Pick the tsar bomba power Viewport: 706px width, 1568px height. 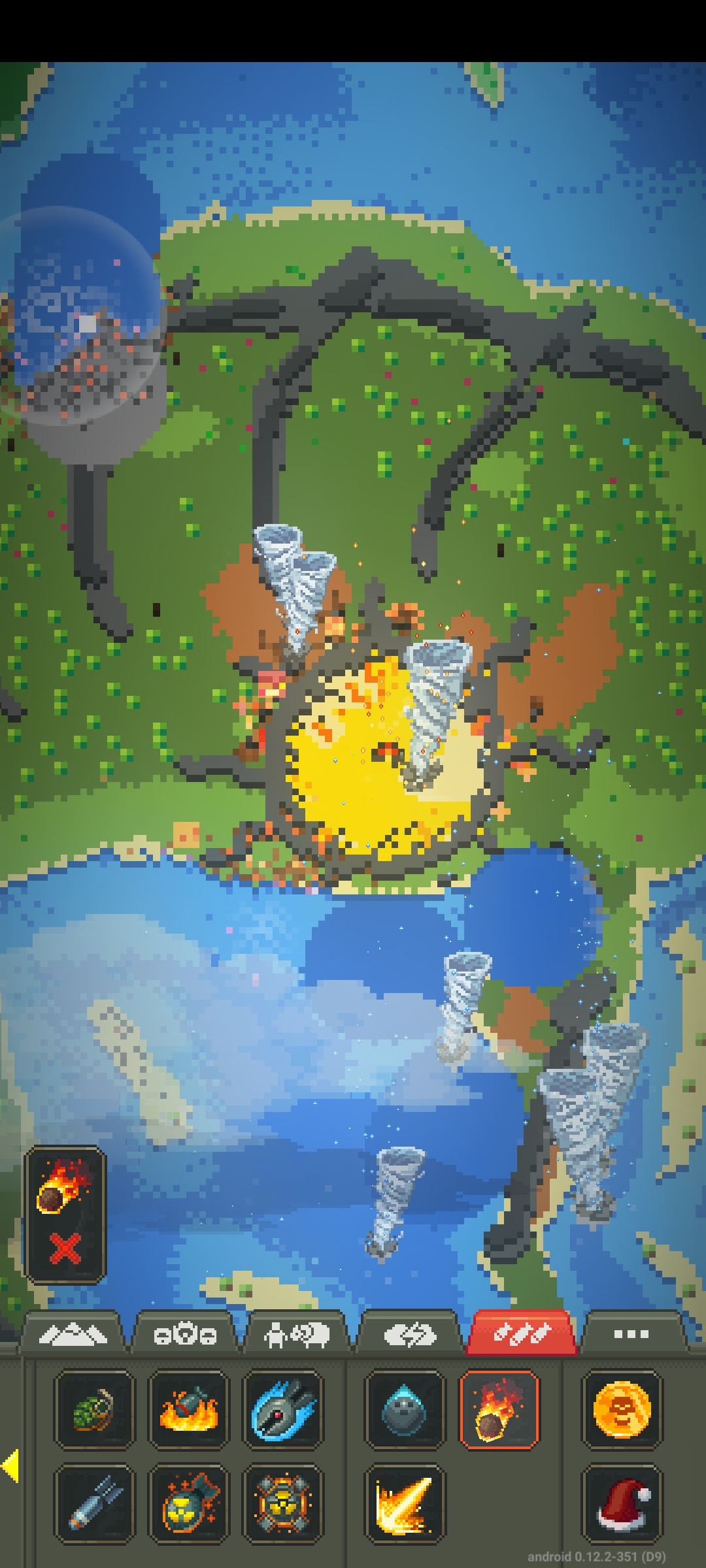[x=283, y=1503]
